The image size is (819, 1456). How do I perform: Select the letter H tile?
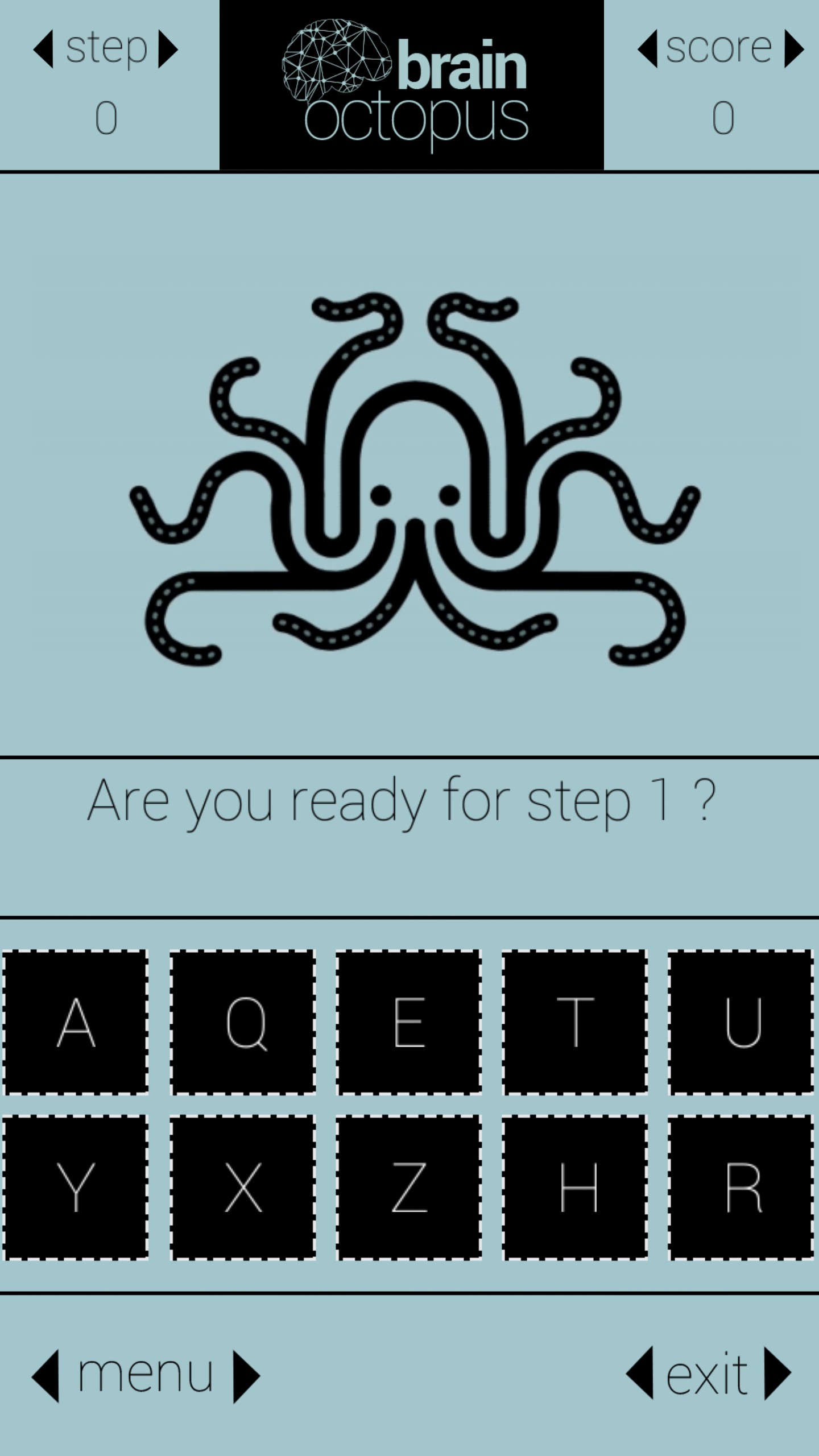[x=575, y=1188]
